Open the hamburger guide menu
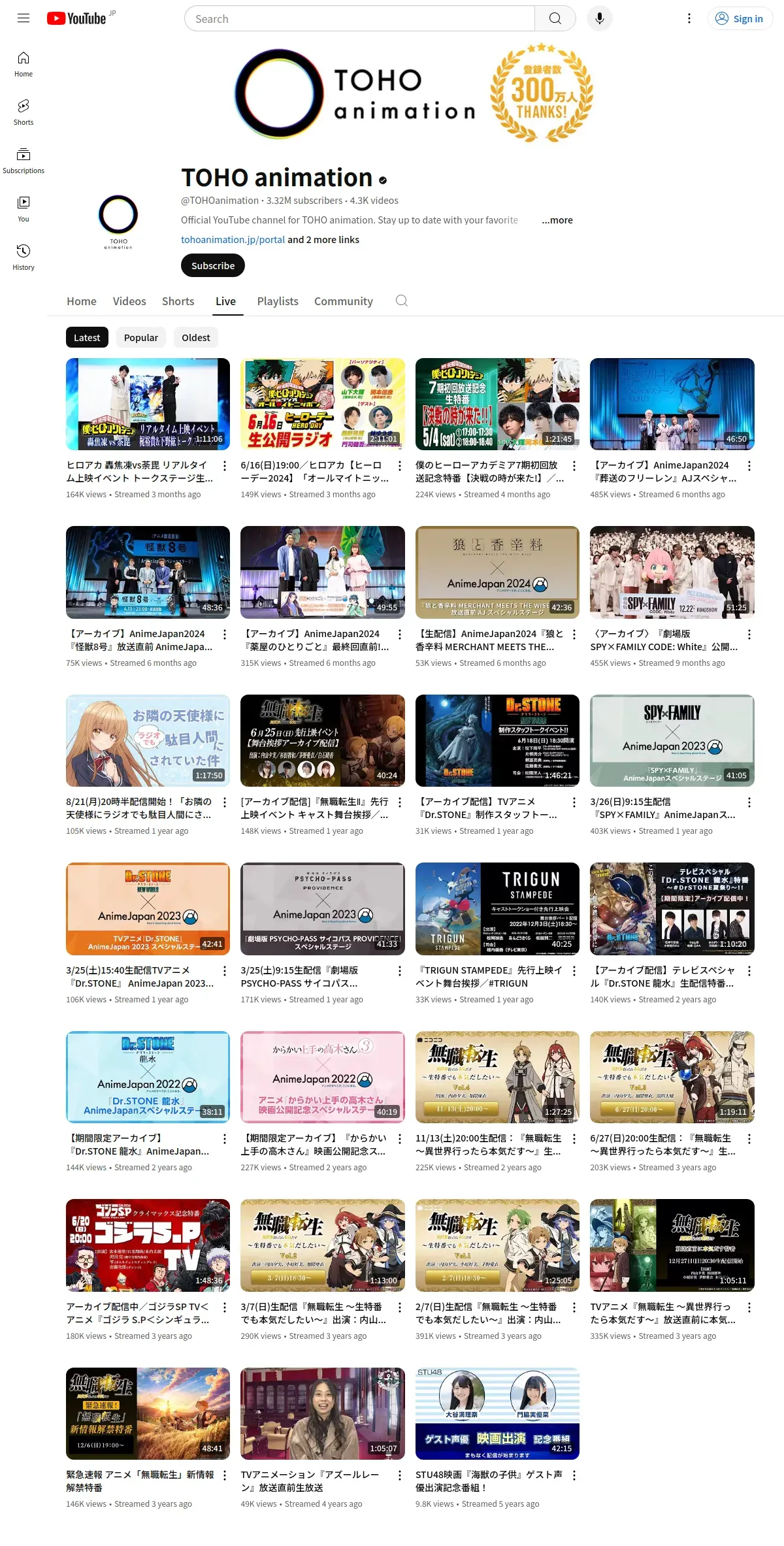 pyautogui.click(x=24, y=18)
